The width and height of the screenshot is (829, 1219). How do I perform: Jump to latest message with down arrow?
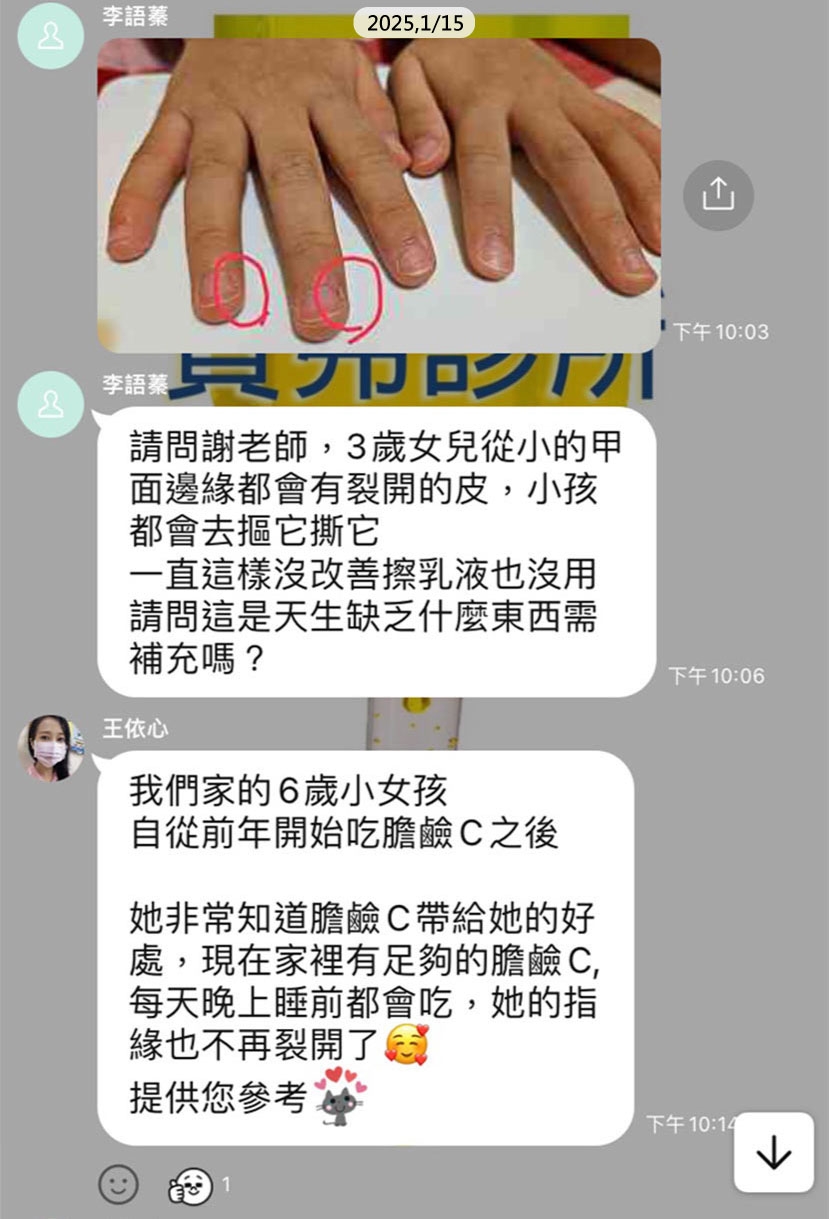(773, 1152)
